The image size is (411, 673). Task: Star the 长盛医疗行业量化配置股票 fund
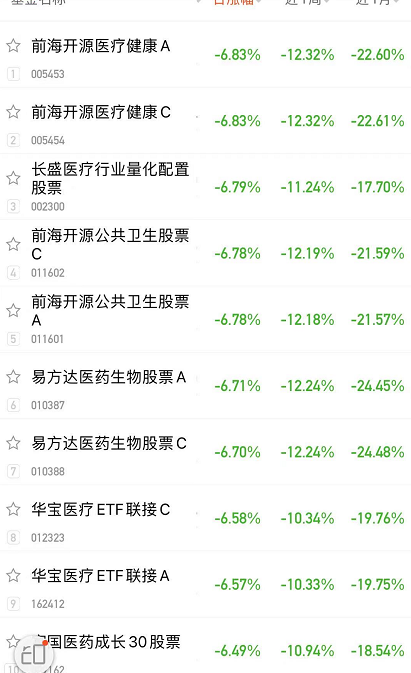point(13,178)
